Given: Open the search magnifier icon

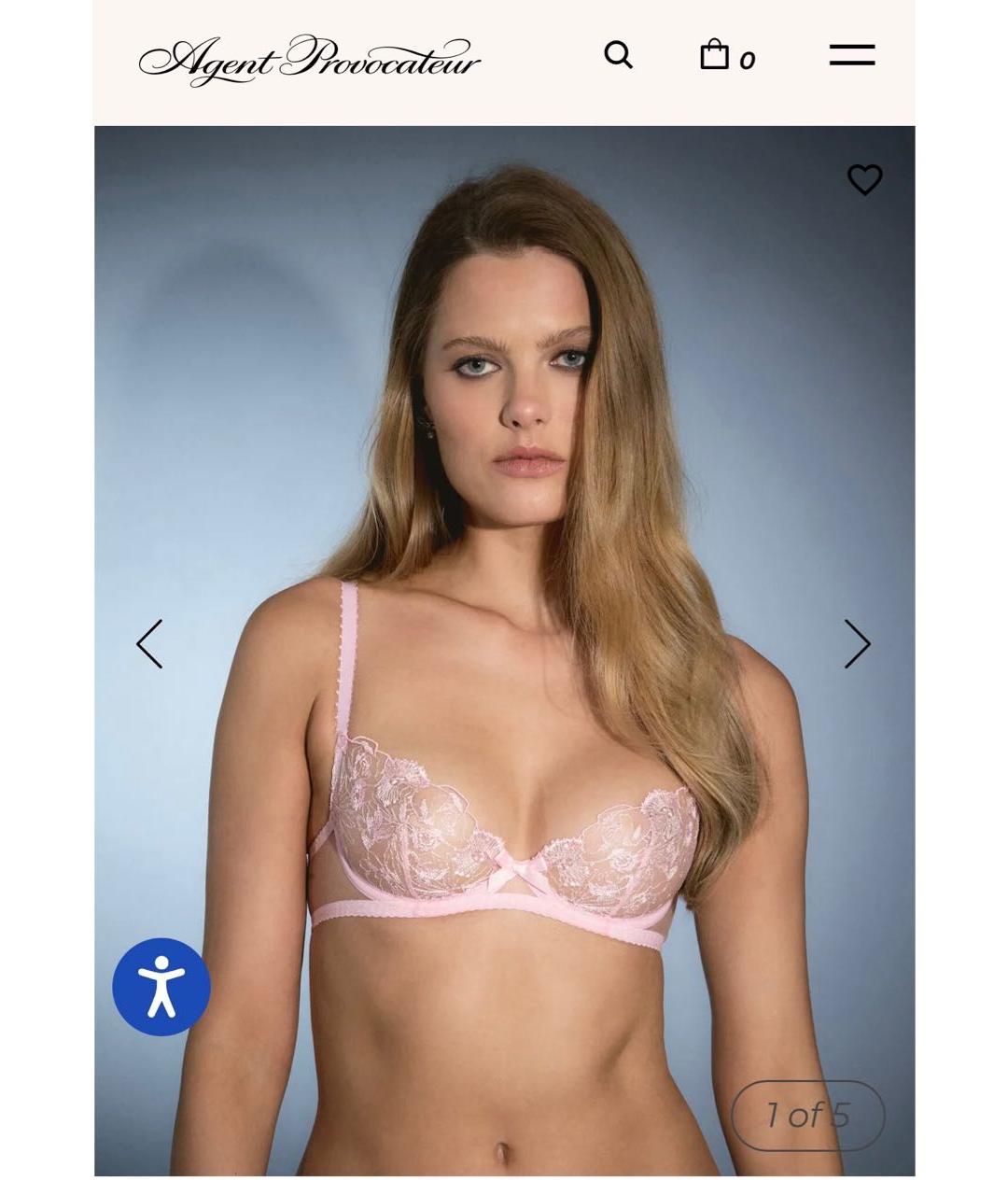Looking at the screenshot, I should 618,56.
